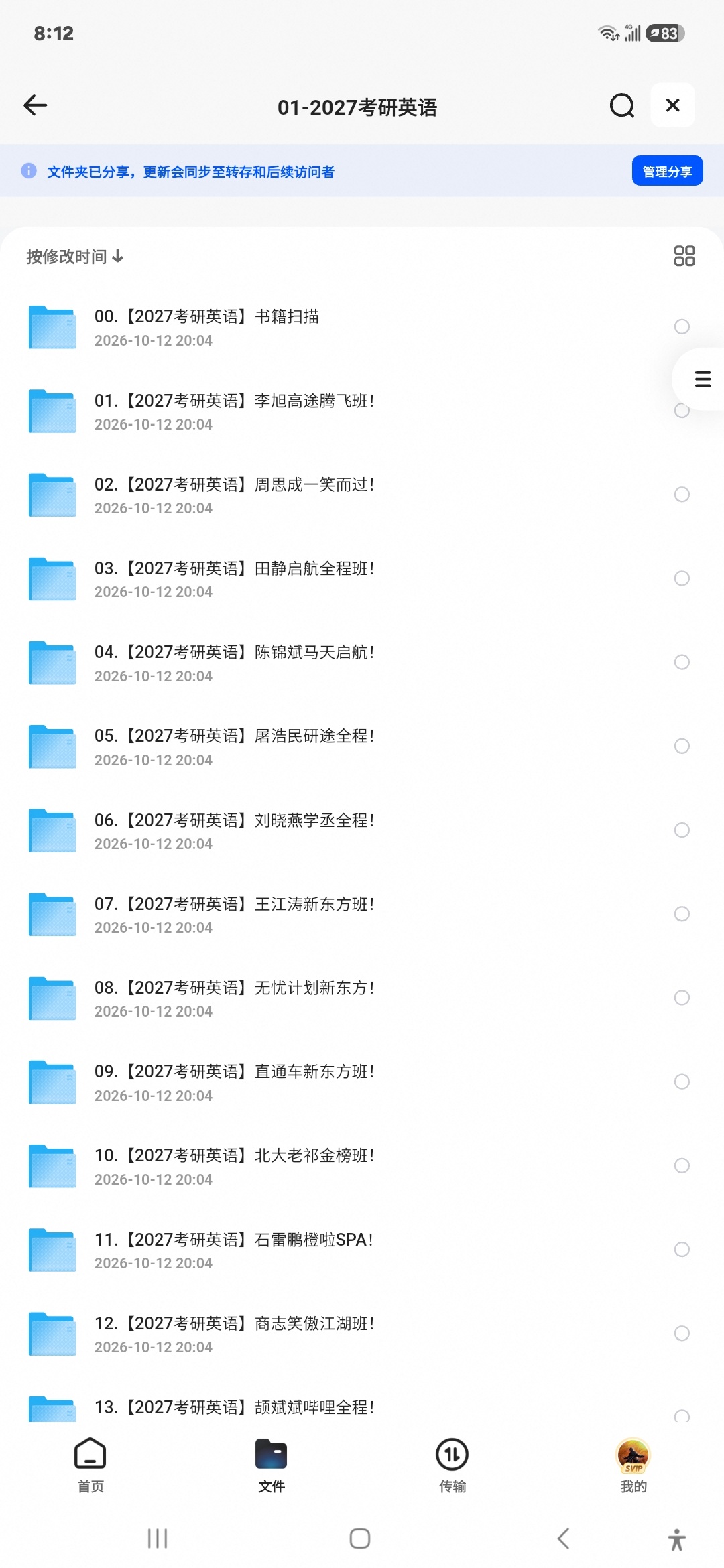Screen dimensions: 724x1568
Task: Tap the system home button
Action: click(360, 1539)
